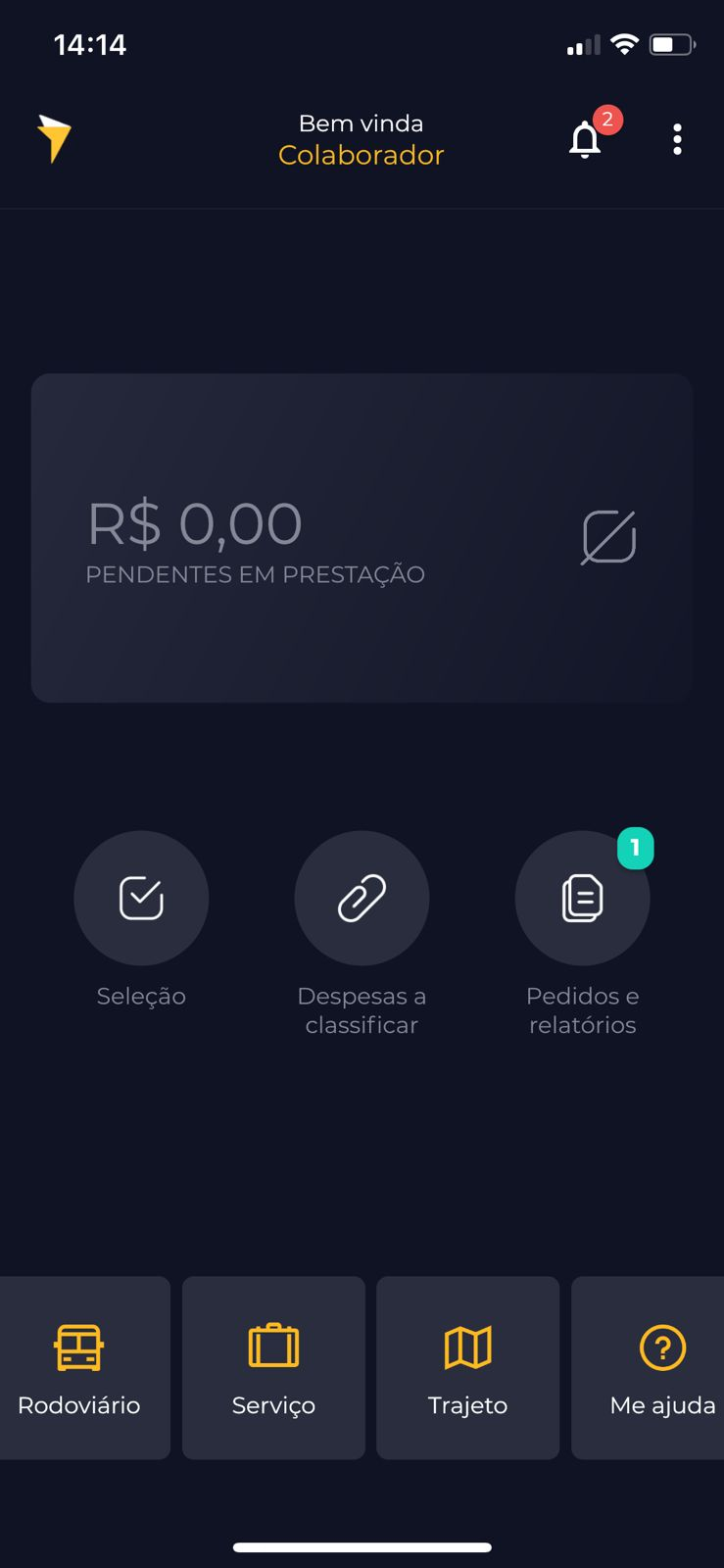The height and width of the screenshot is (1568, 724).
Task: Tap the yellow app logo icon
Action: pyautogui.click(x=54, y=138)
